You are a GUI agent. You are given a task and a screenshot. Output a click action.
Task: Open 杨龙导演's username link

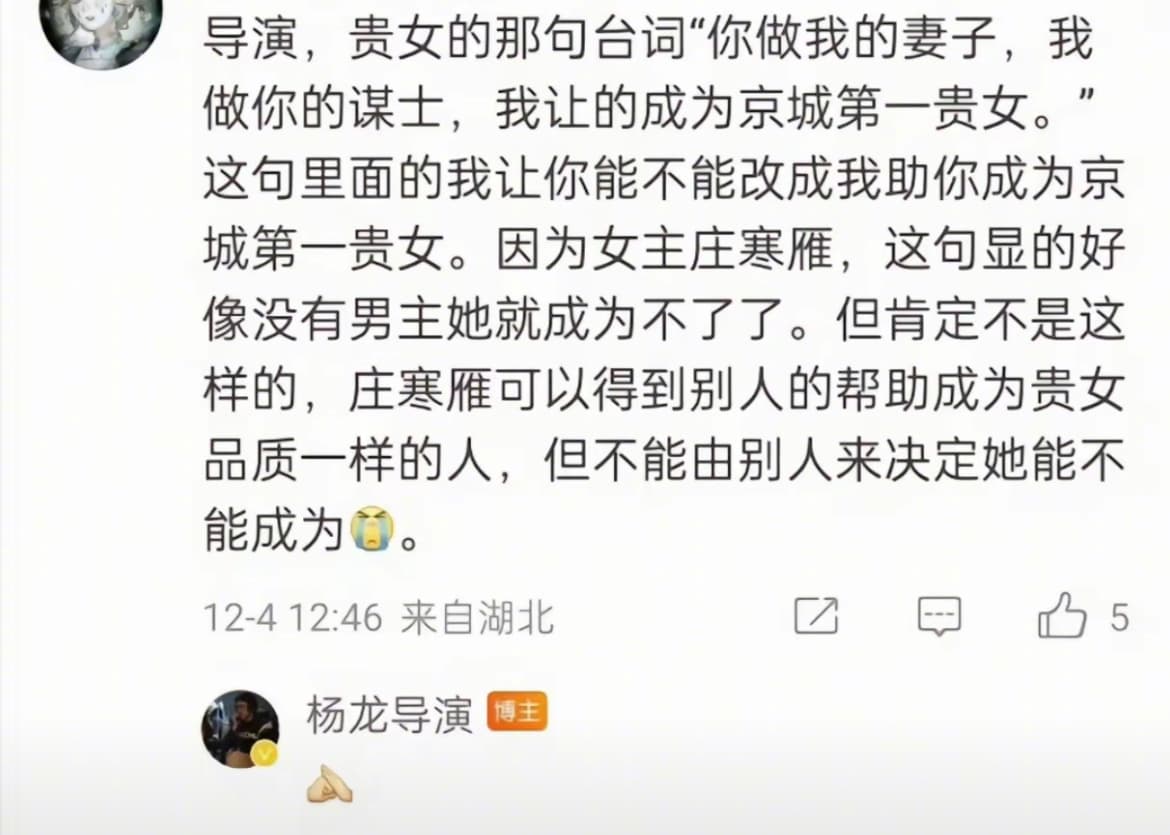(x=389, y=716)
